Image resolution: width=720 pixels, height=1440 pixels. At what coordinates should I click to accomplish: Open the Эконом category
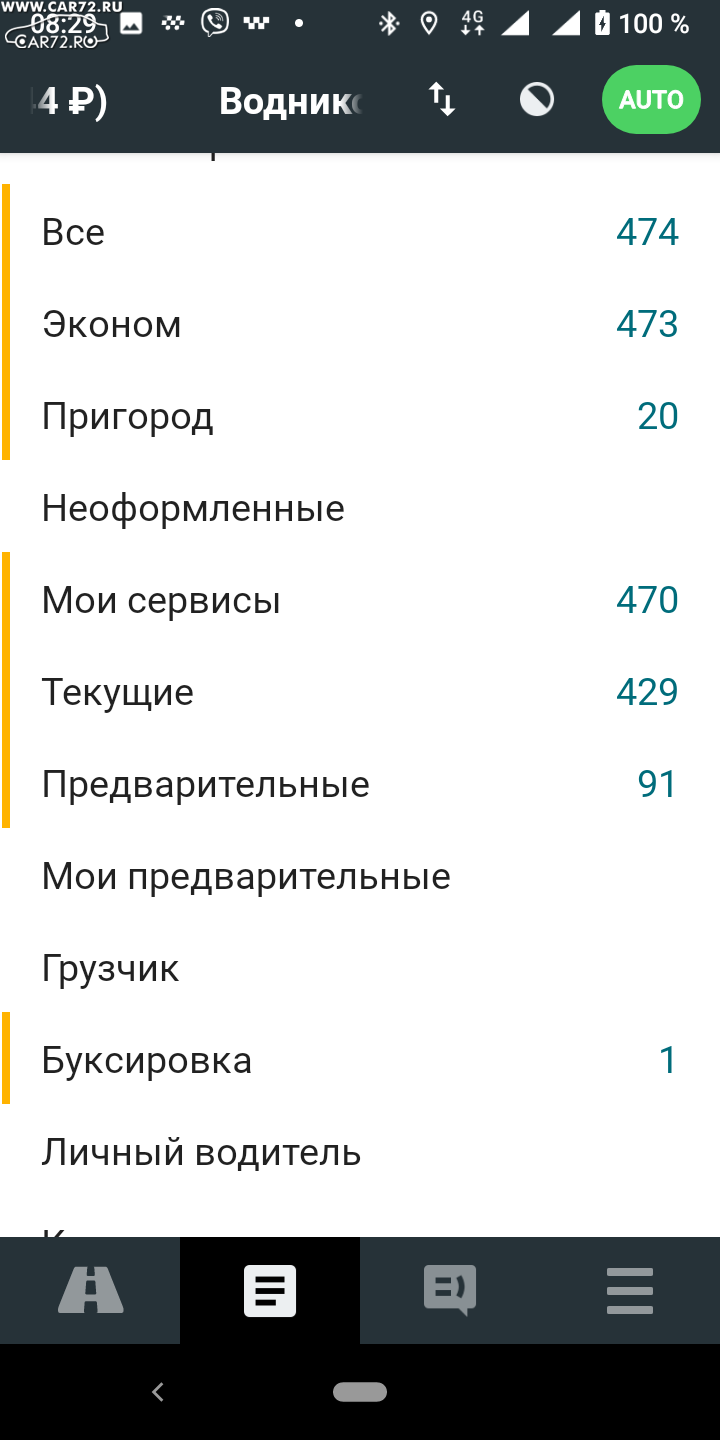click(360, 324)
